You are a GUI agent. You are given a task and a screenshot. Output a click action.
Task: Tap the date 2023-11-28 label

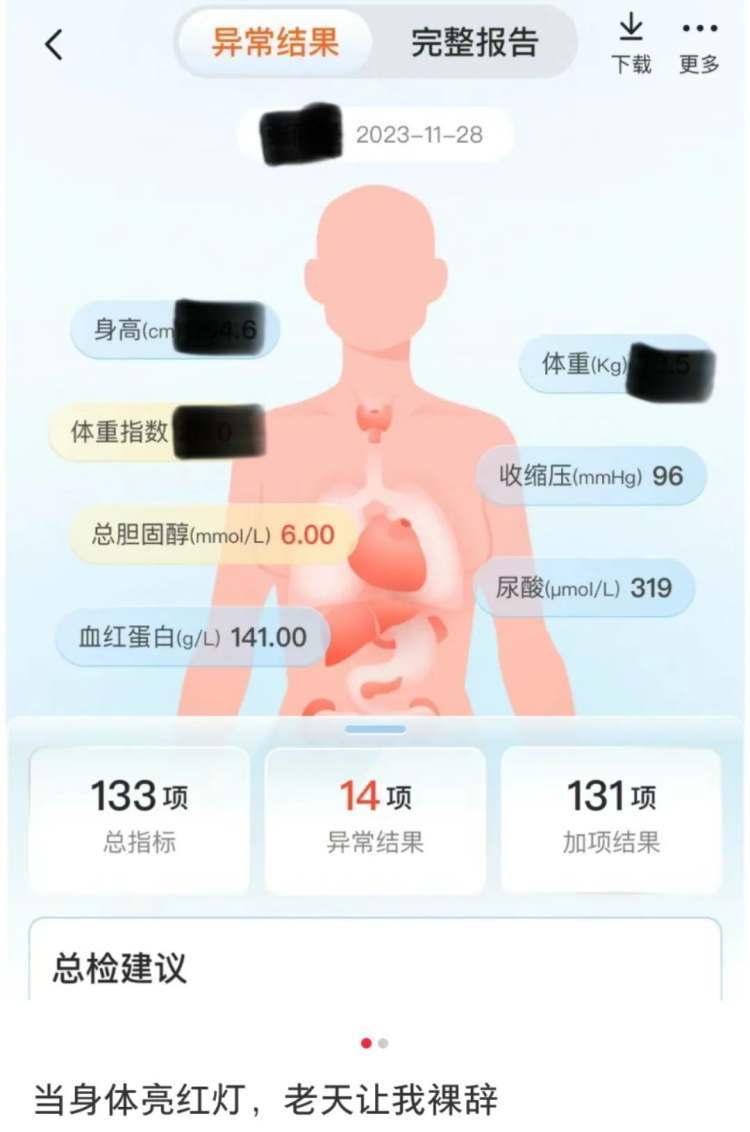click(420, 137)
